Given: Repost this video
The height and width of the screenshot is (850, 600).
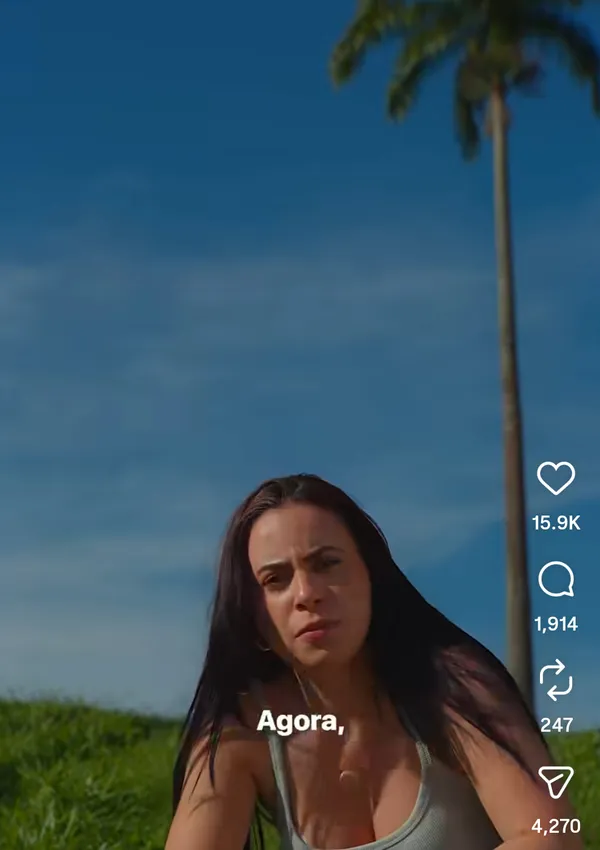Looking at the screenshot, I should pyautogui.click(x=556, y=680).
